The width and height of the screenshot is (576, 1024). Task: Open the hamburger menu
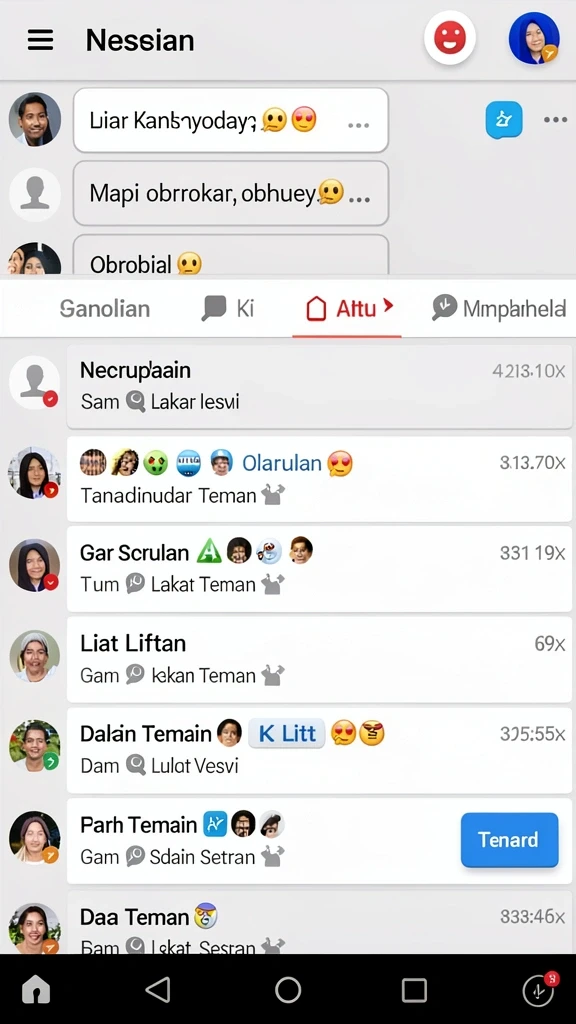(40, 40)
